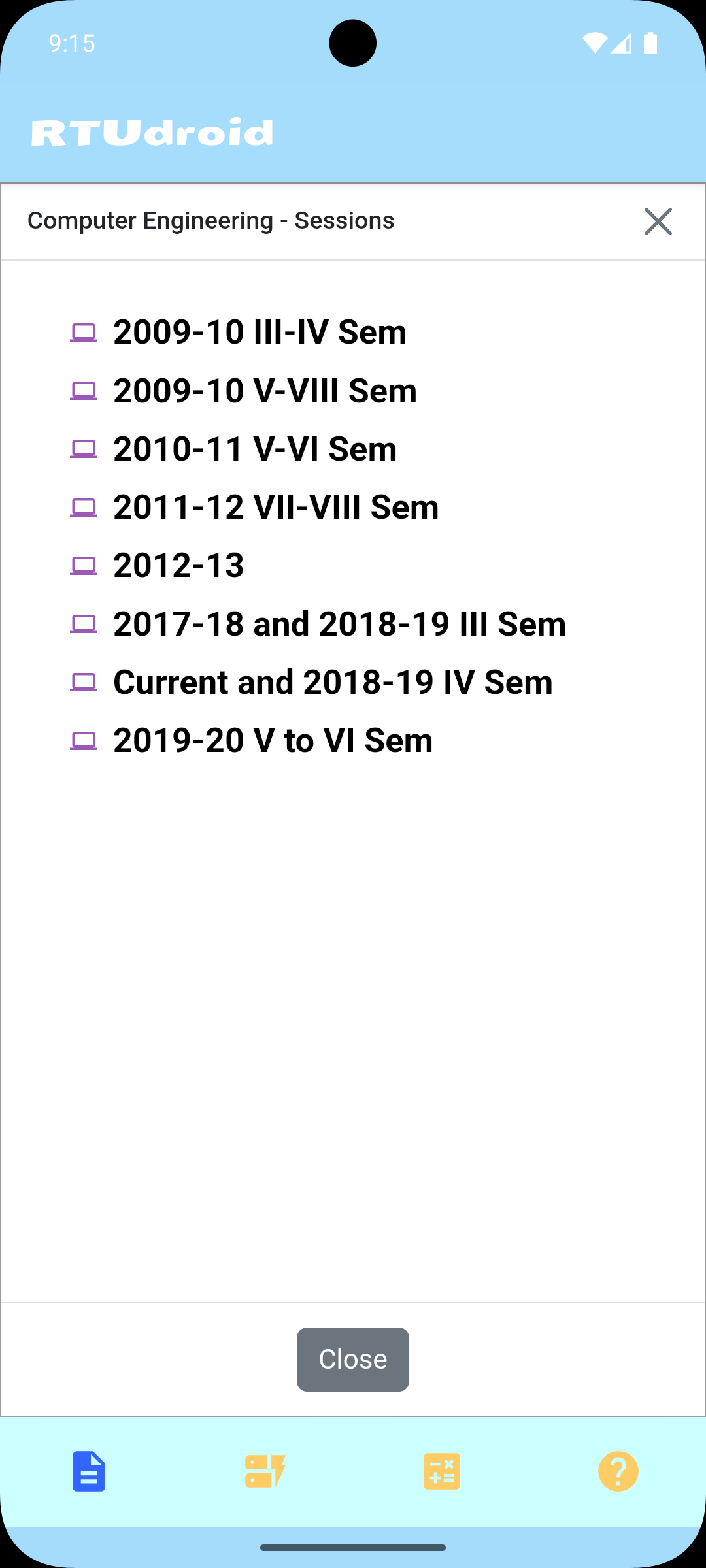Select Current and 2018-19 IV Sem
The width and height of the screenshot is (706, 1568).
coord(333,682)
